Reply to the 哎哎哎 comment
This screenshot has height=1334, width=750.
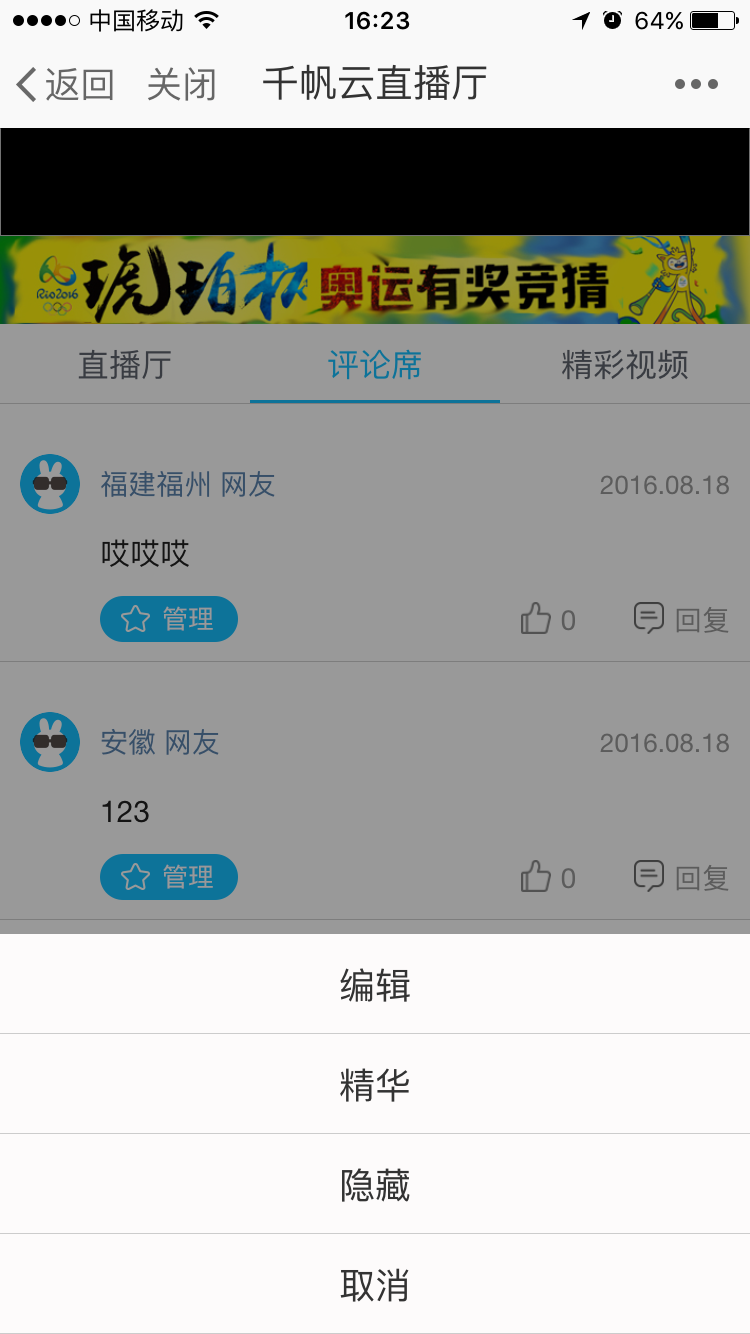681,620
